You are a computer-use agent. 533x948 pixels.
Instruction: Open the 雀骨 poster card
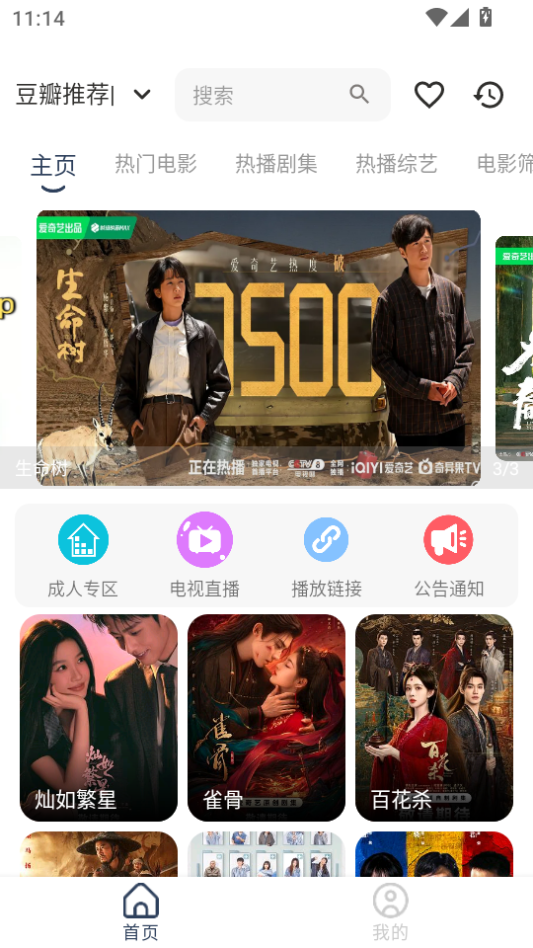(266, 718)
